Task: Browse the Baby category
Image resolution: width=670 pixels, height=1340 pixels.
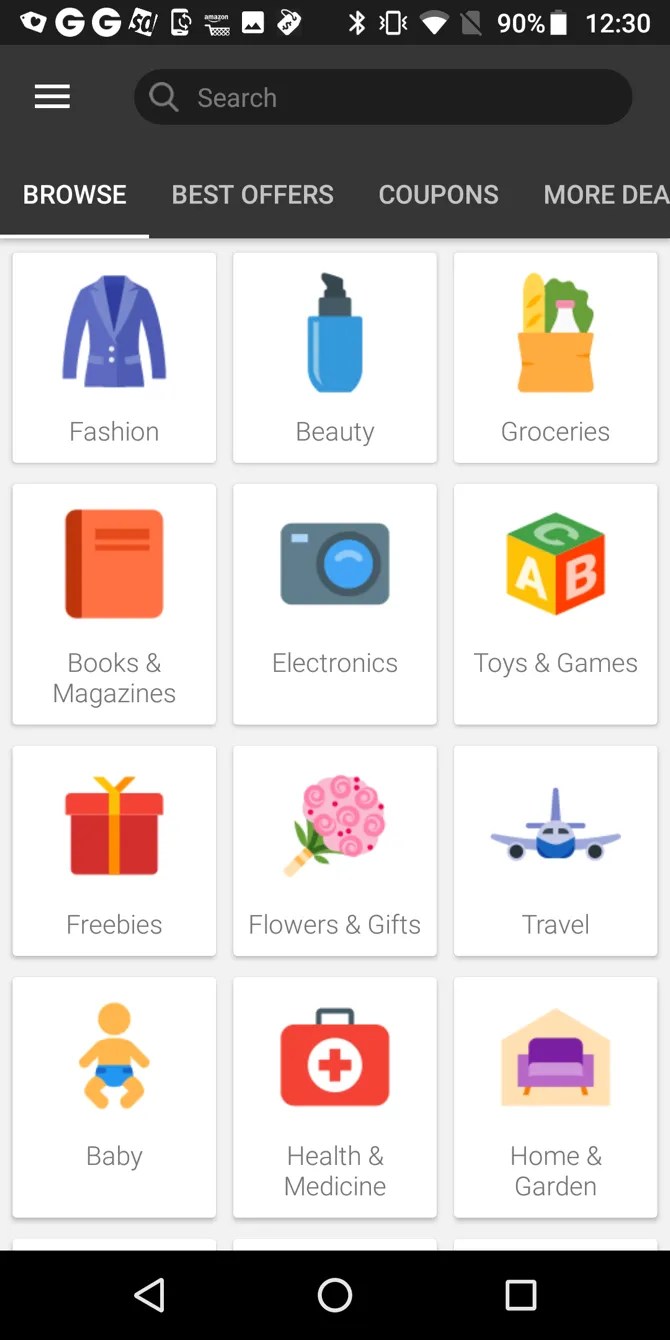Action: click(x=114, y=1096)
